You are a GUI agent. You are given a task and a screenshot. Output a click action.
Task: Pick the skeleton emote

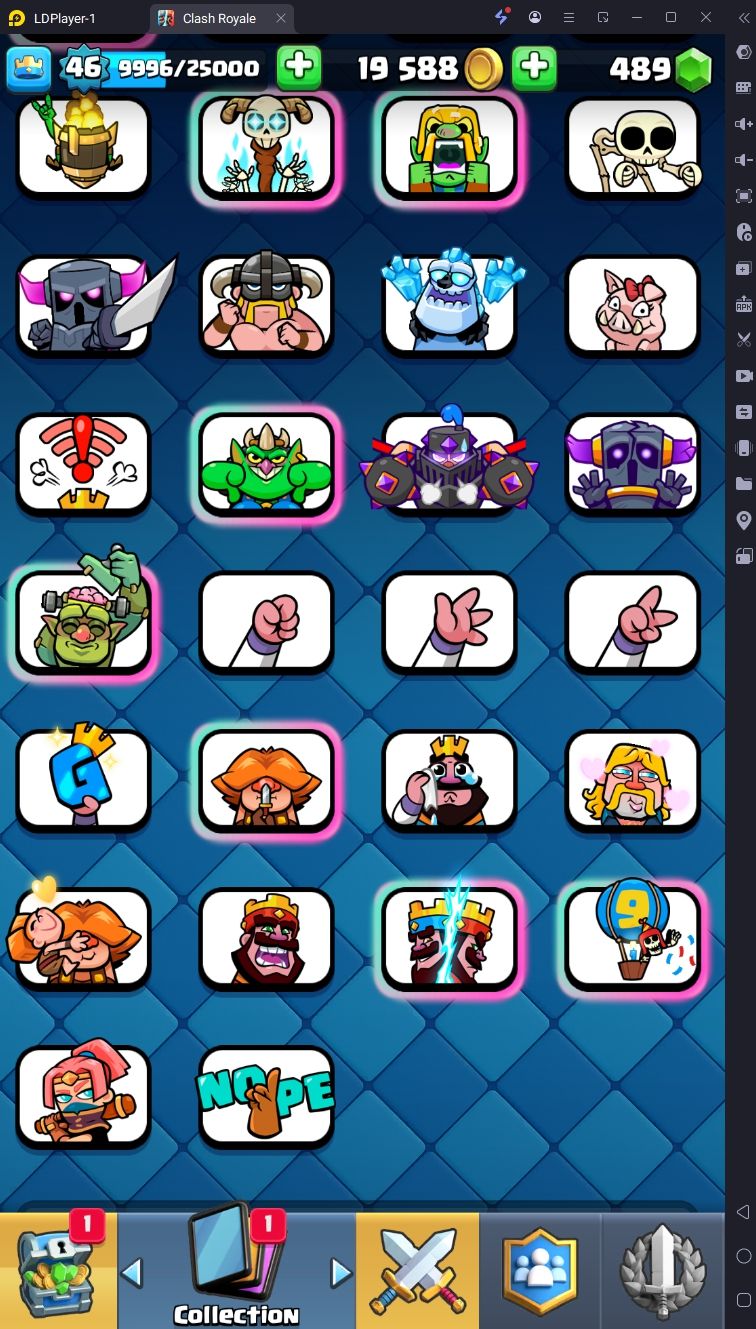633,147
